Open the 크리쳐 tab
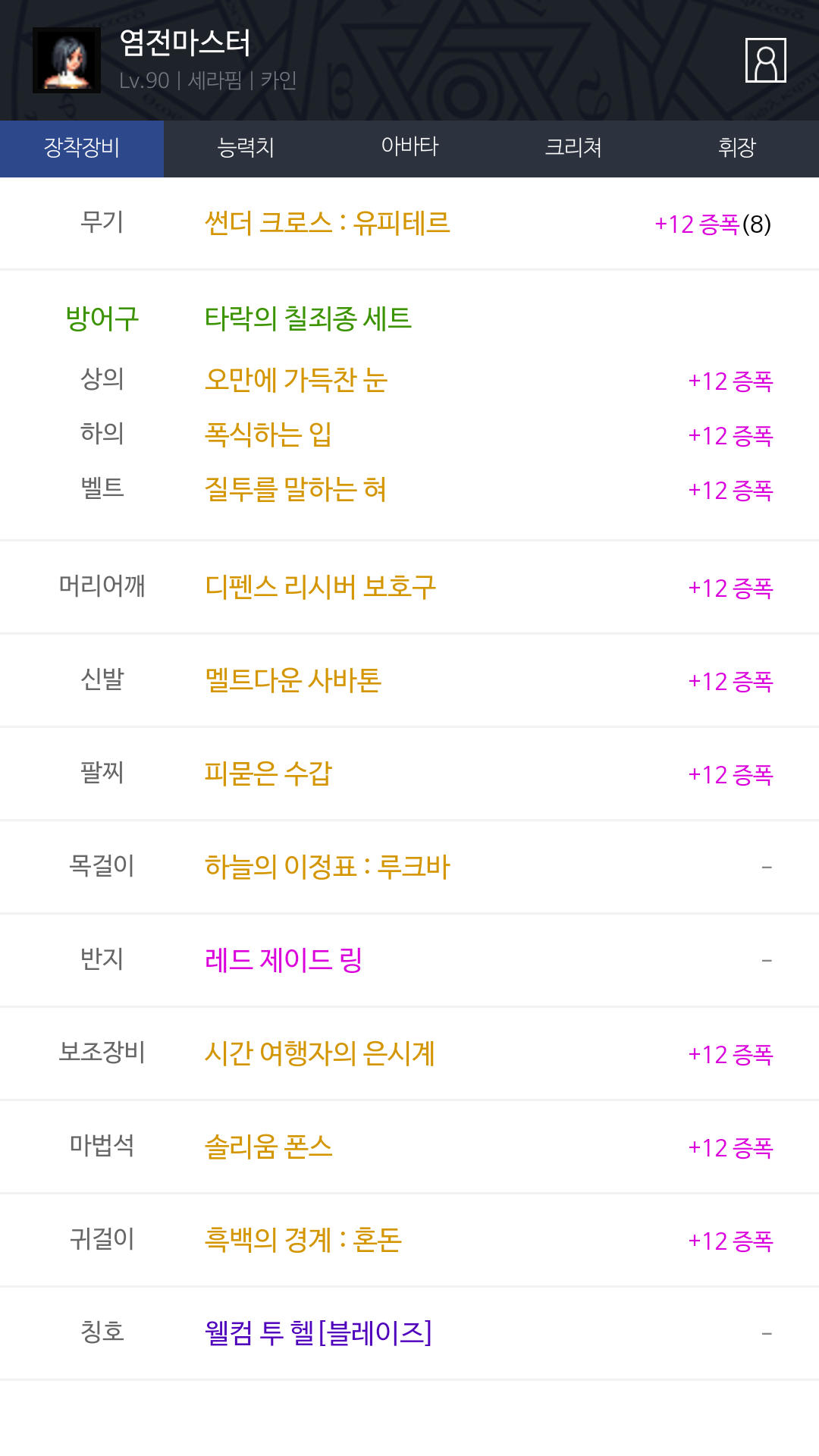This screenshot has width=819, height=1456. click(x=573, y=148)
